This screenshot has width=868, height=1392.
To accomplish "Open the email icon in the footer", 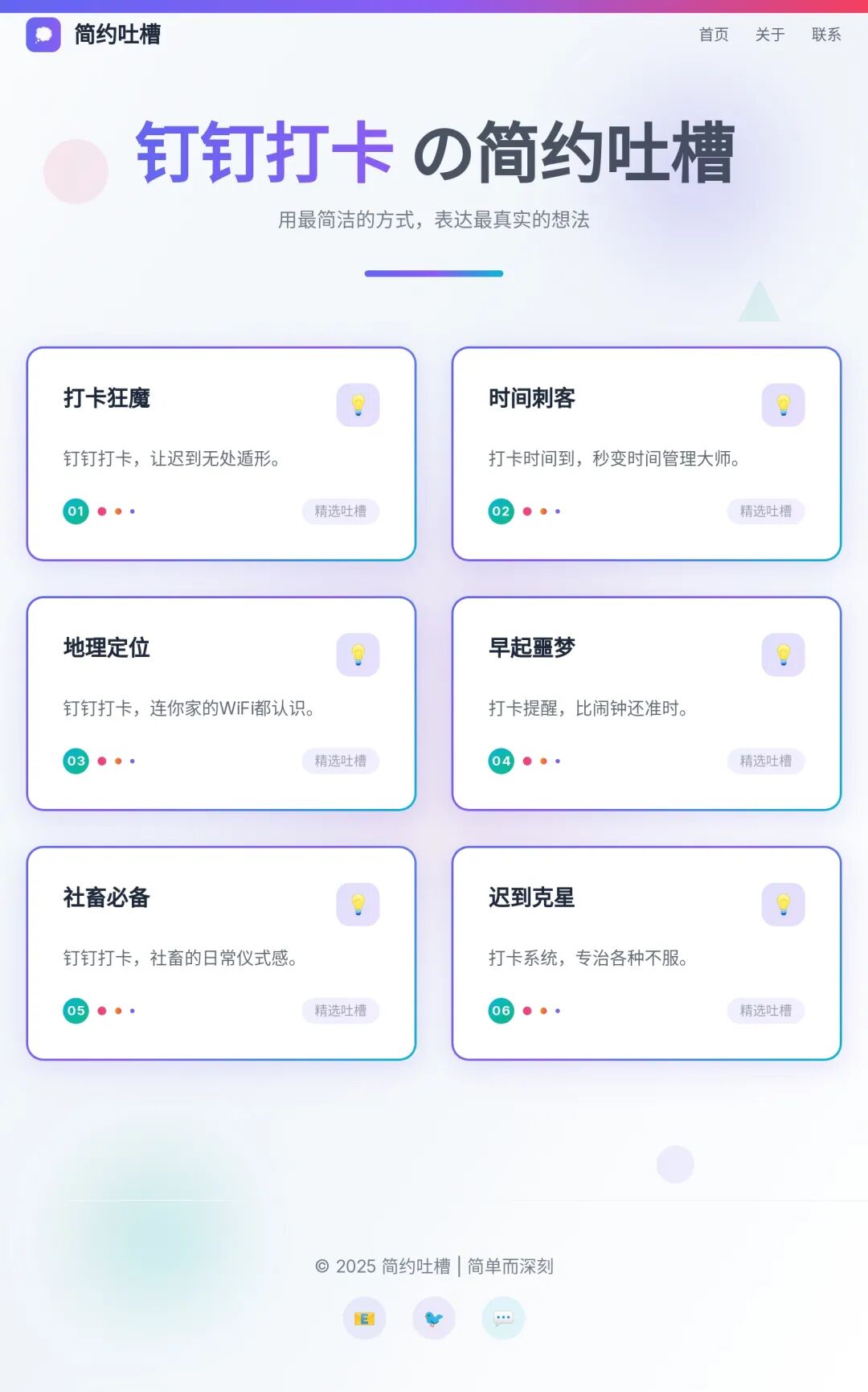I will coord(364,1320).
